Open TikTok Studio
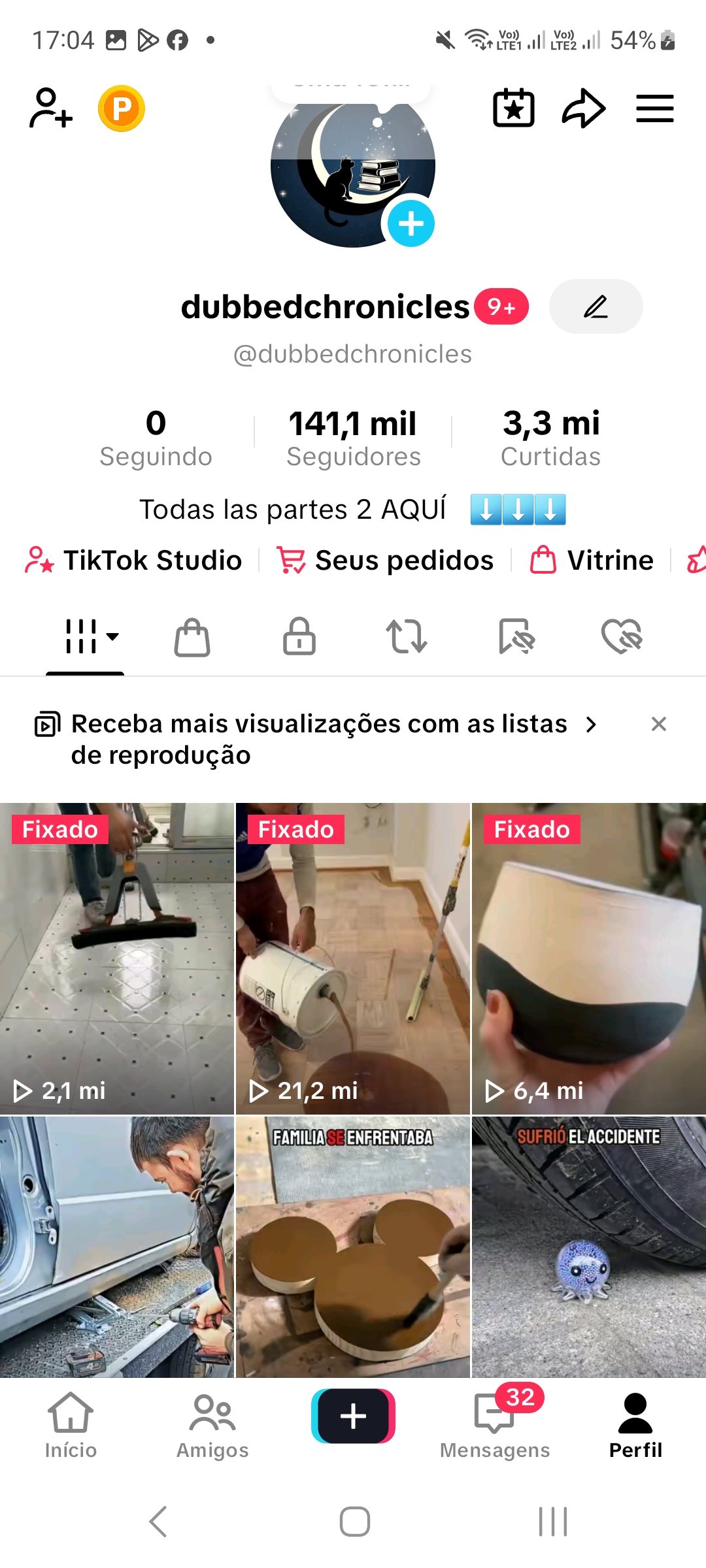Image resolution: width=706 pixels, height=1568 pixels. 134,561
